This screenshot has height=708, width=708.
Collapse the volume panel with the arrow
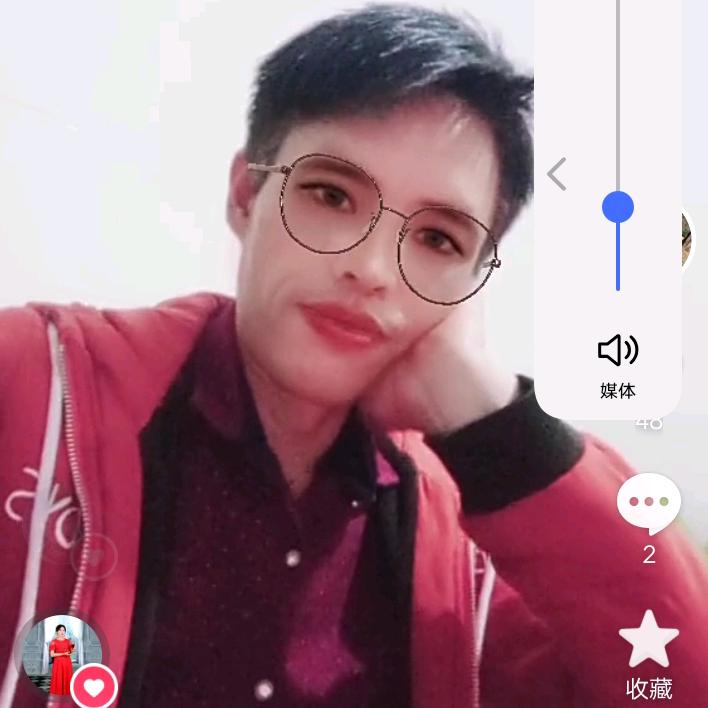click(557, 174)
